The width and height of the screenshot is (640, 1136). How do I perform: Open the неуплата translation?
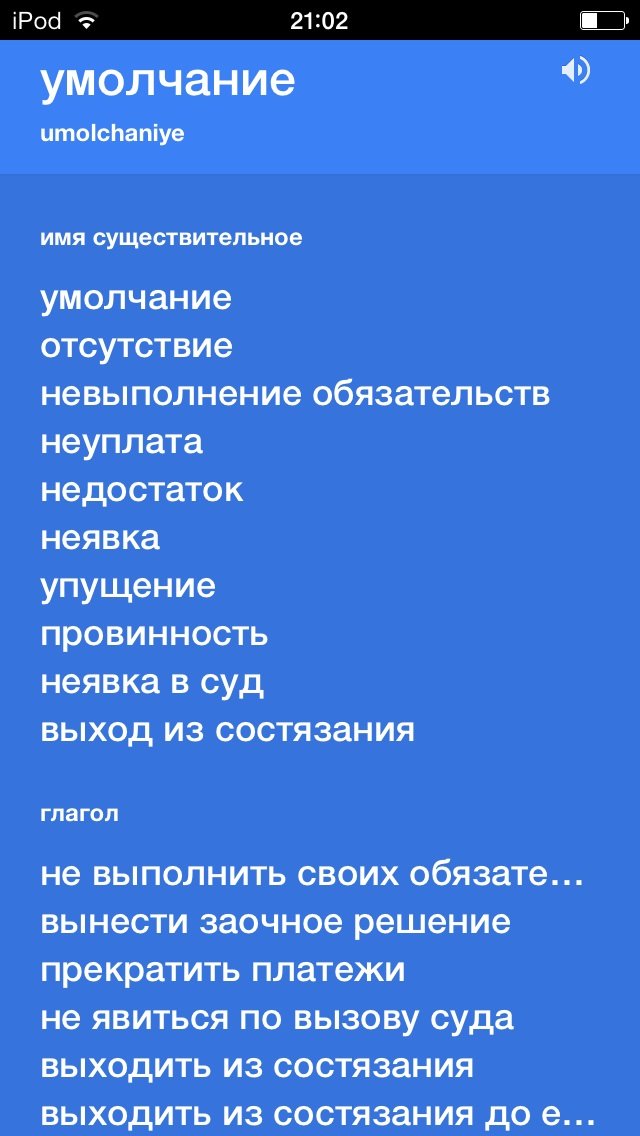tap(122, 442)
